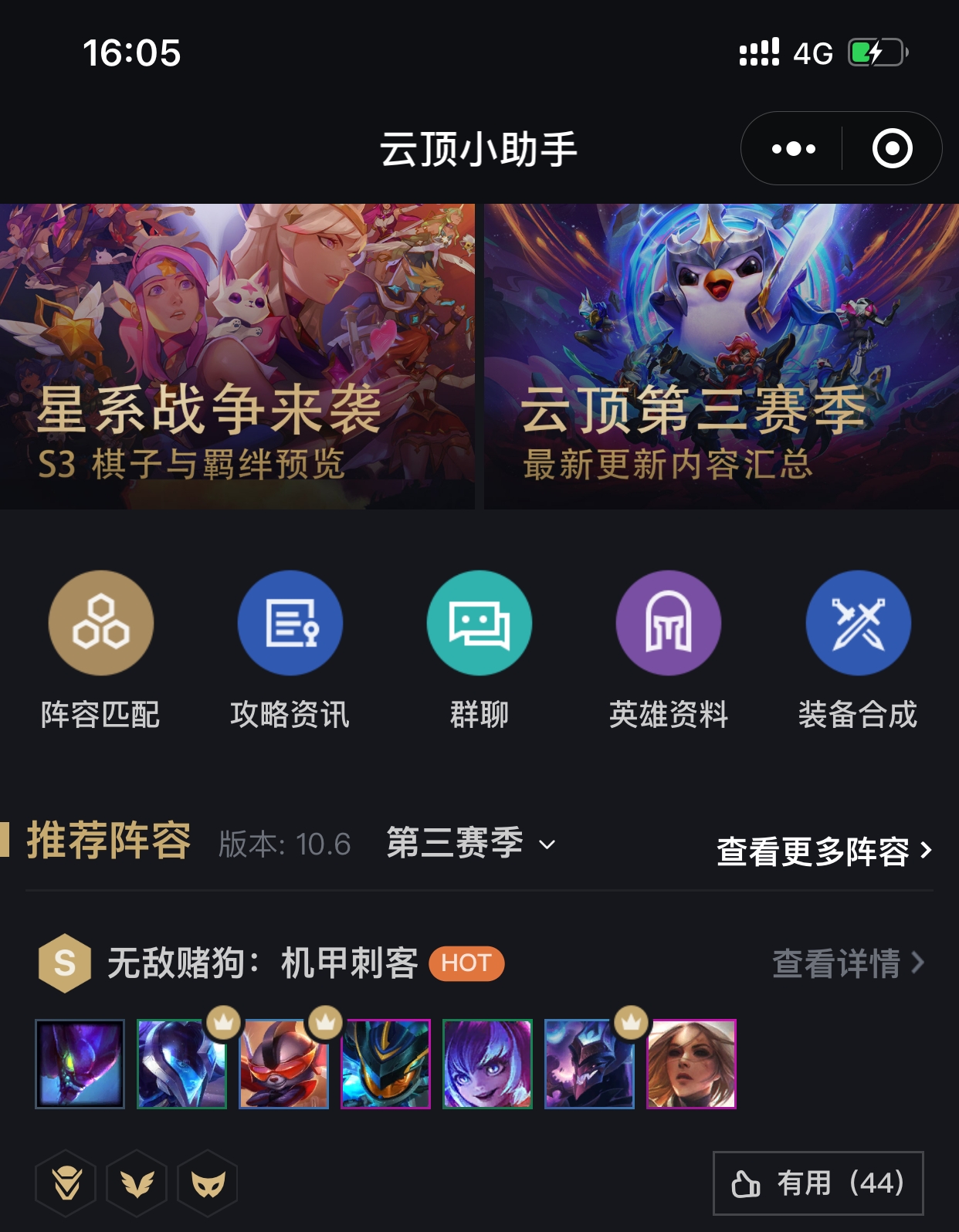The height and width of the screenshot is (1232, 959).
Task: Open the 攻略资讯 guides section
Action: pos(290,651)
